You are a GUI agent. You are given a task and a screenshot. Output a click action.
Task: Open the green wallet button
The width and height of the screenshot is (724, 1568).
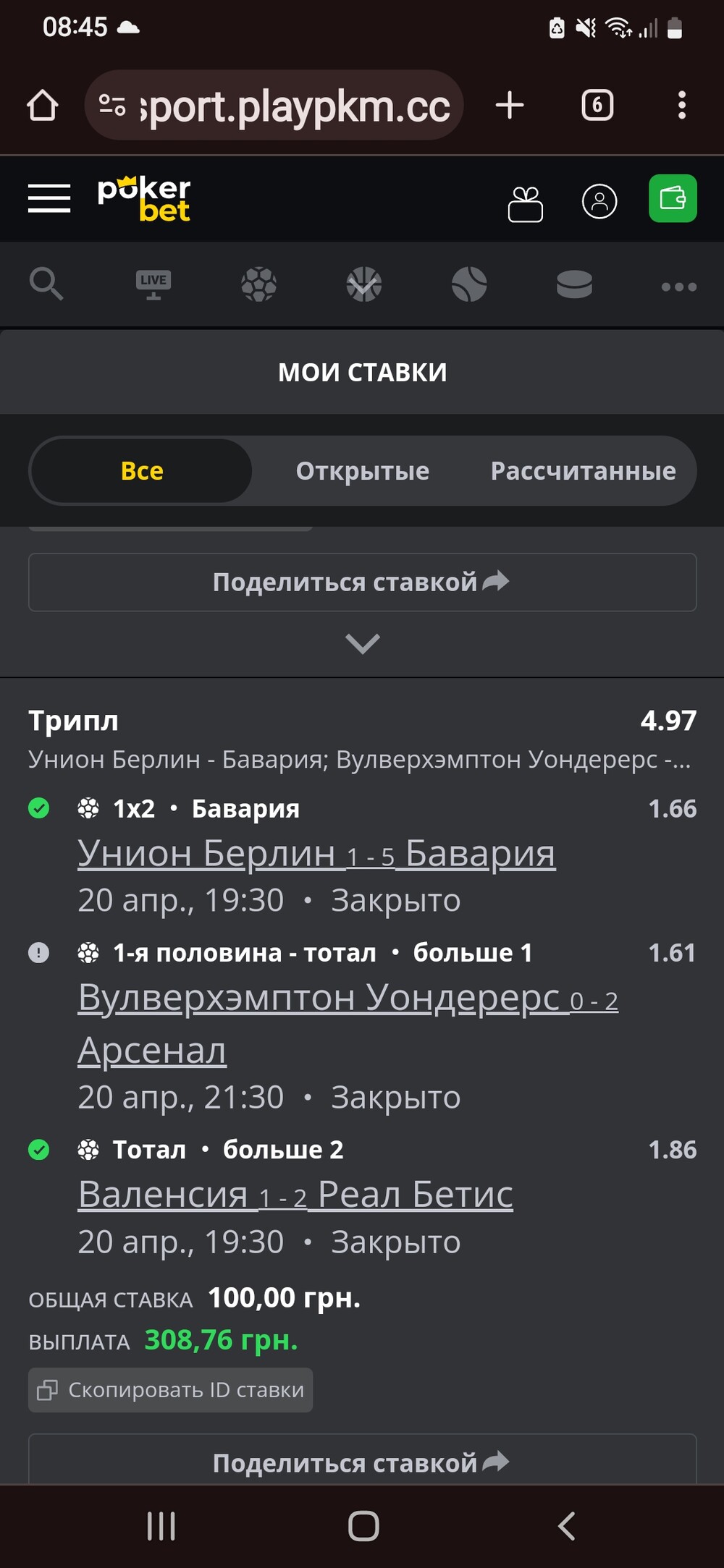[x=673, y=198]
